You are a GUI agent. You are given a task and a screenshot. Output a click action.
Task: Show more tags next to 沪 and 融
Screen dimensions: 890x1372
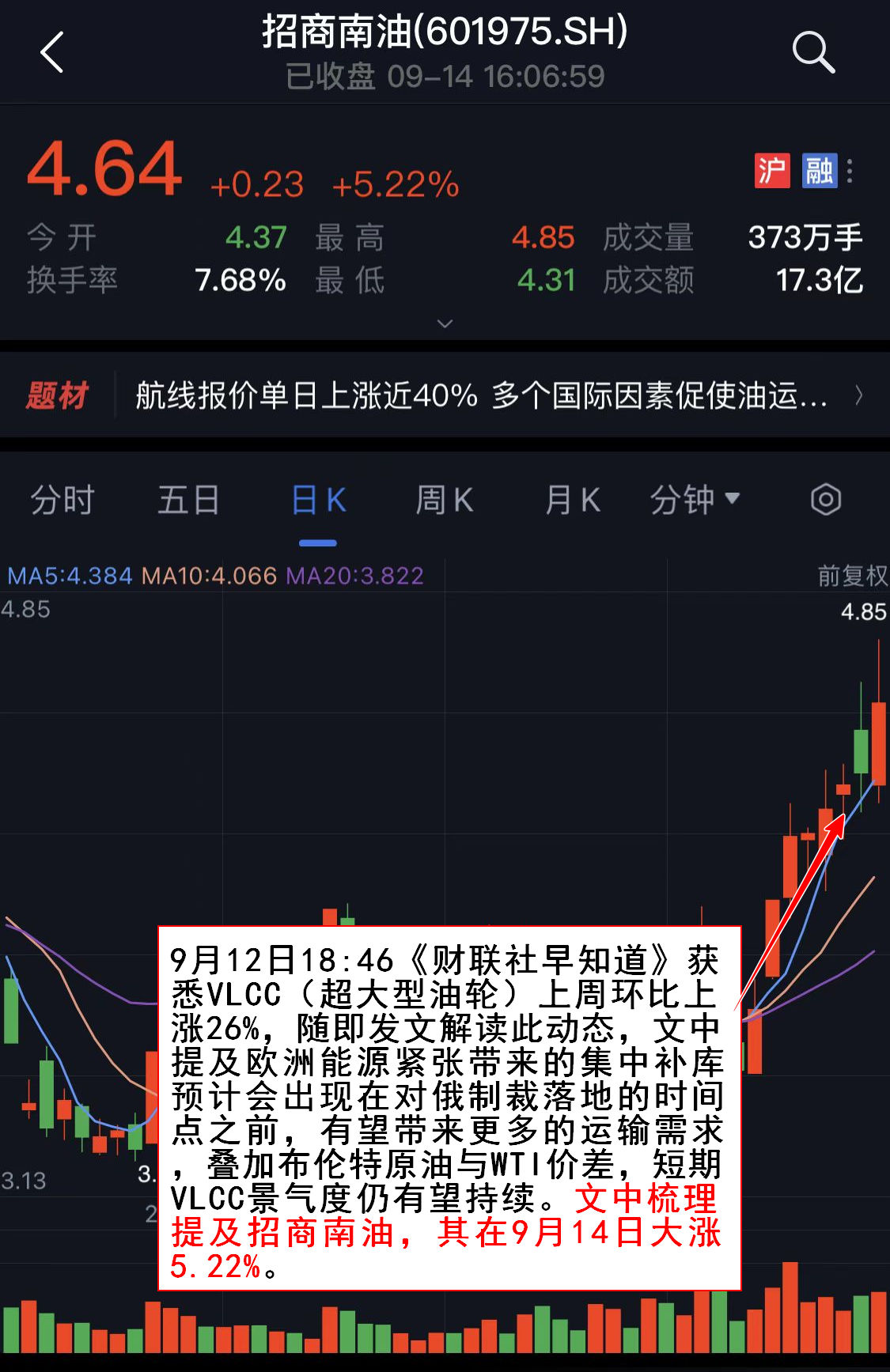(850, 171)
